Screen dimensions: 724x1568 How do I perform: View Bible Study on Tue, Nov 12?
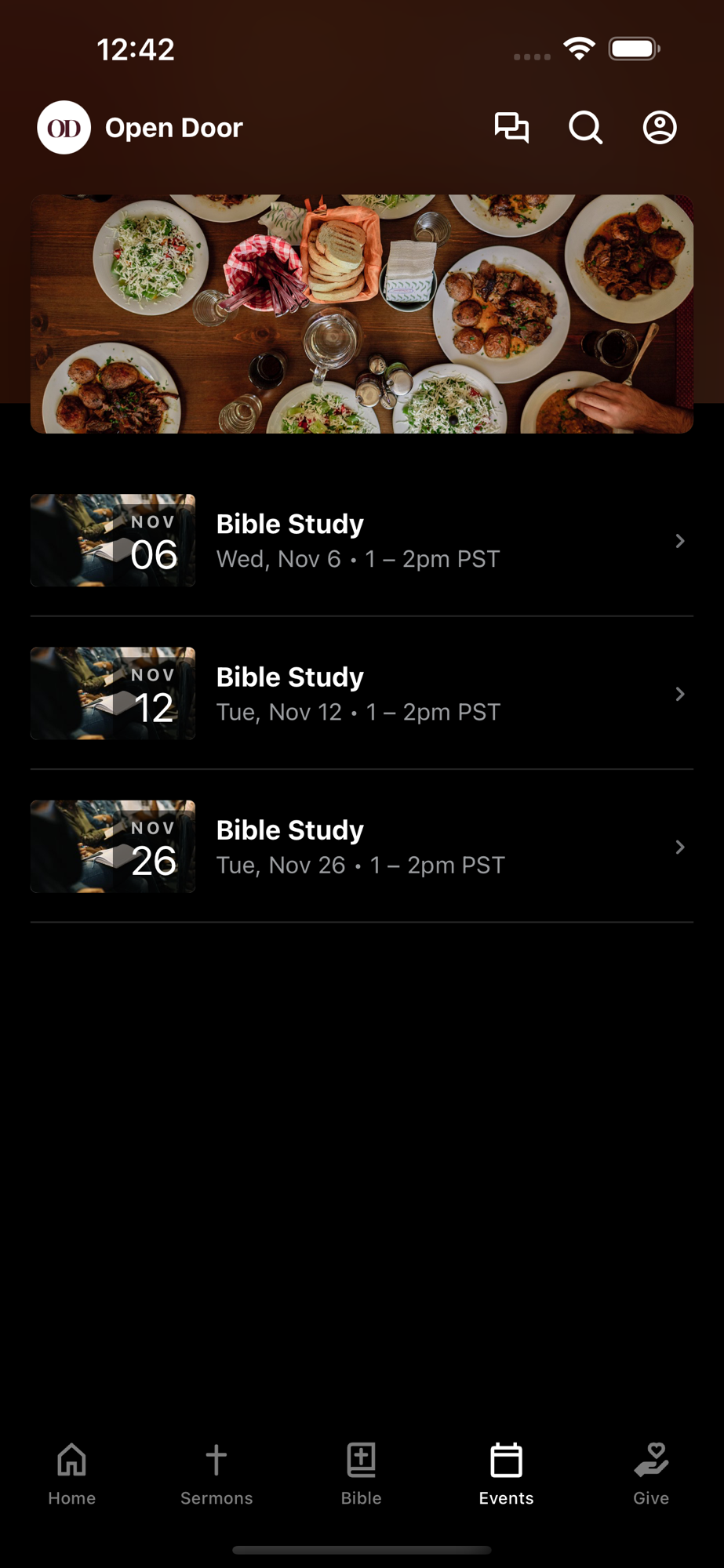tap(362, 693)
